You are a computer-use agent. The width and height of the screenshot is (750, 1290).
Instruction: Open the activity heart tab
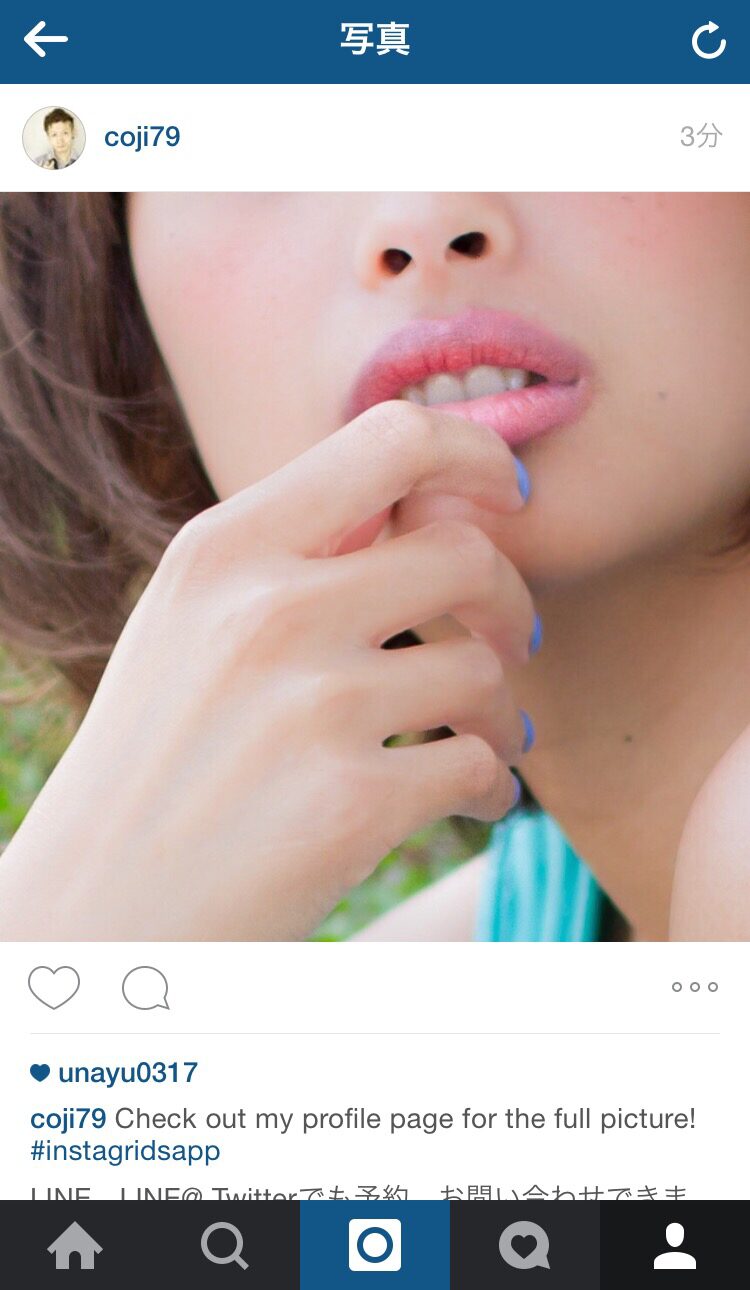pos(525,1245)
